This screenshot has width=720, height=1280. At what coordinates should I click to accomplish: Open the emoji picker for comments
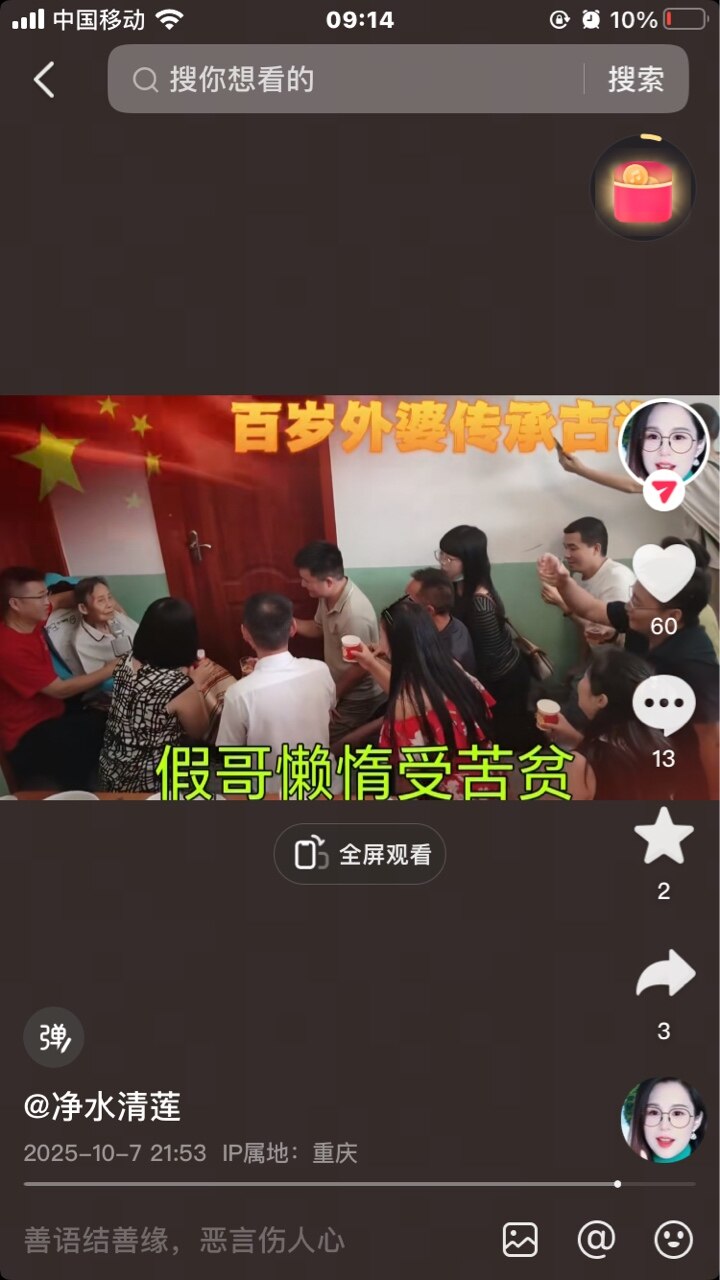point(673,1240)
